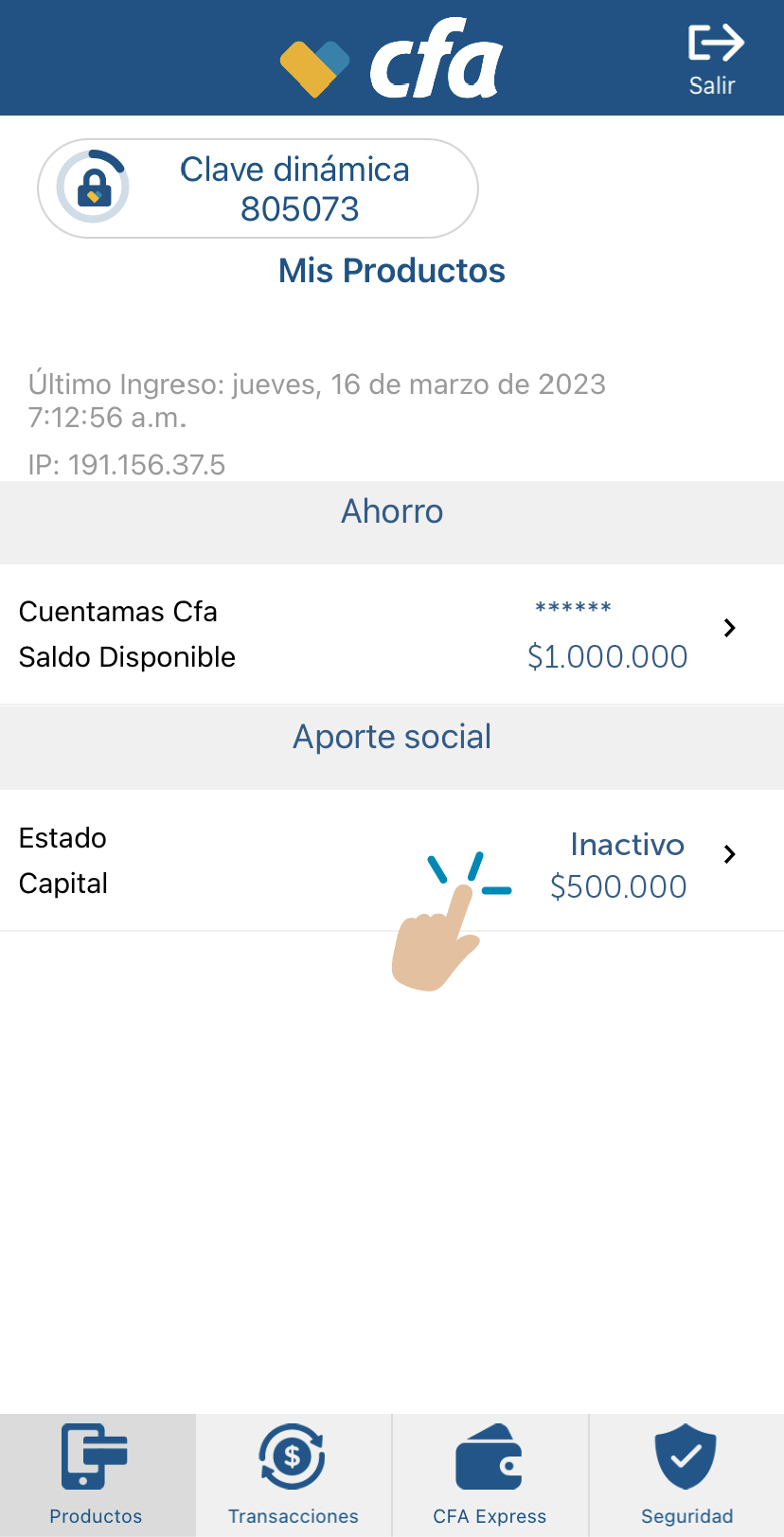This screenshot has width=784, height=1537.
Task: Switch to the Productos tab
Action: click(x=98, y=1474)
